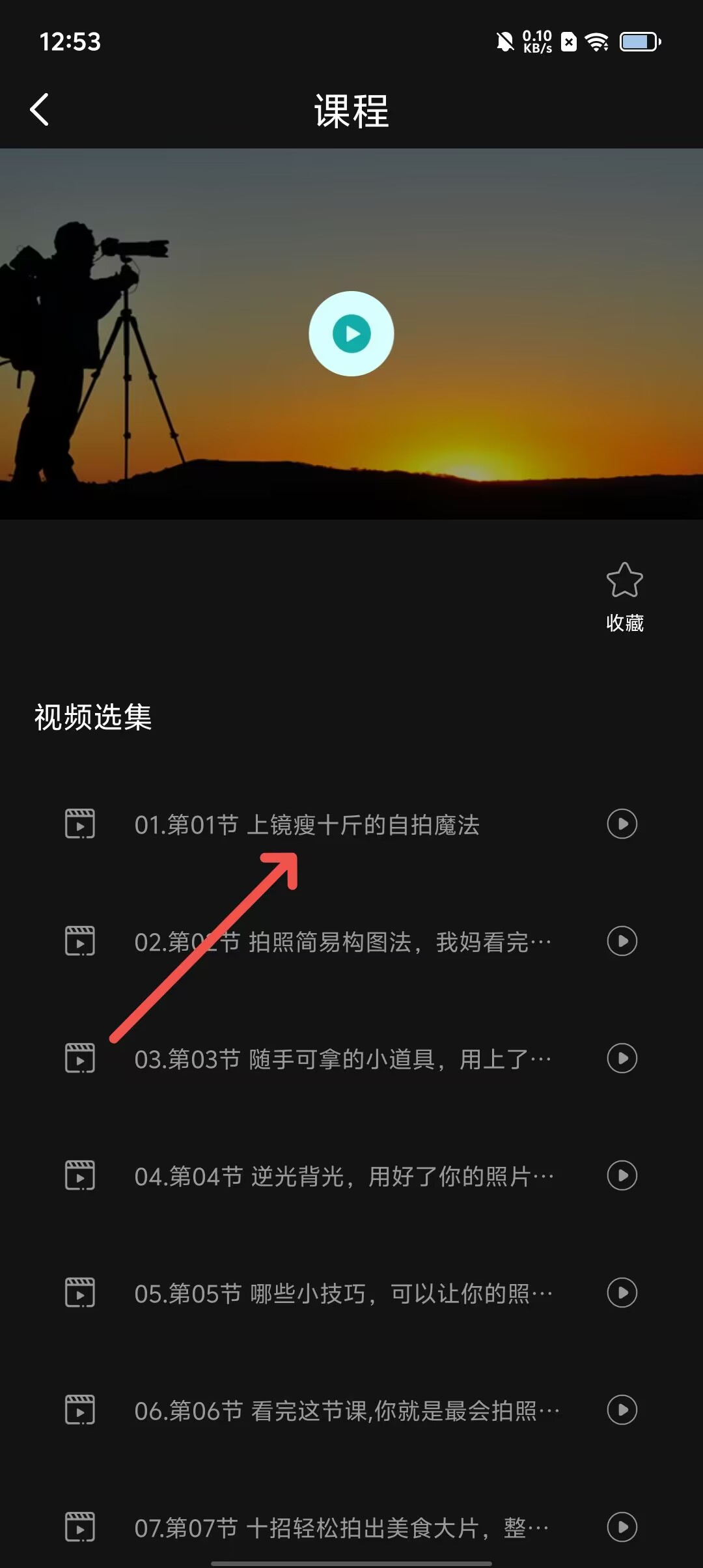The image size is (703, 1568).
Task: Play the course video
Action: (x=351, y=333)
